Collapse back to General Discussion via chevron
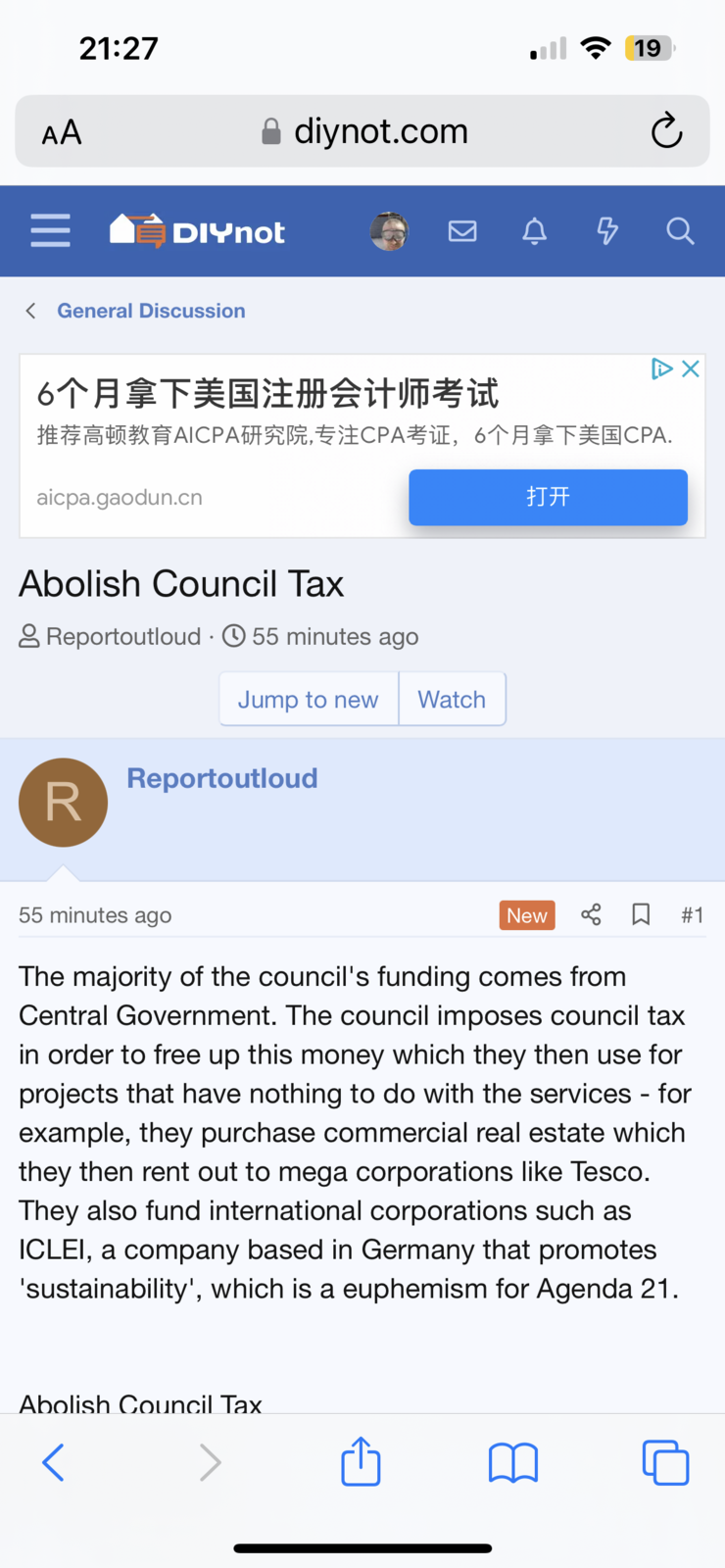This screenshot has height=1568, width=725. [30, 310]
